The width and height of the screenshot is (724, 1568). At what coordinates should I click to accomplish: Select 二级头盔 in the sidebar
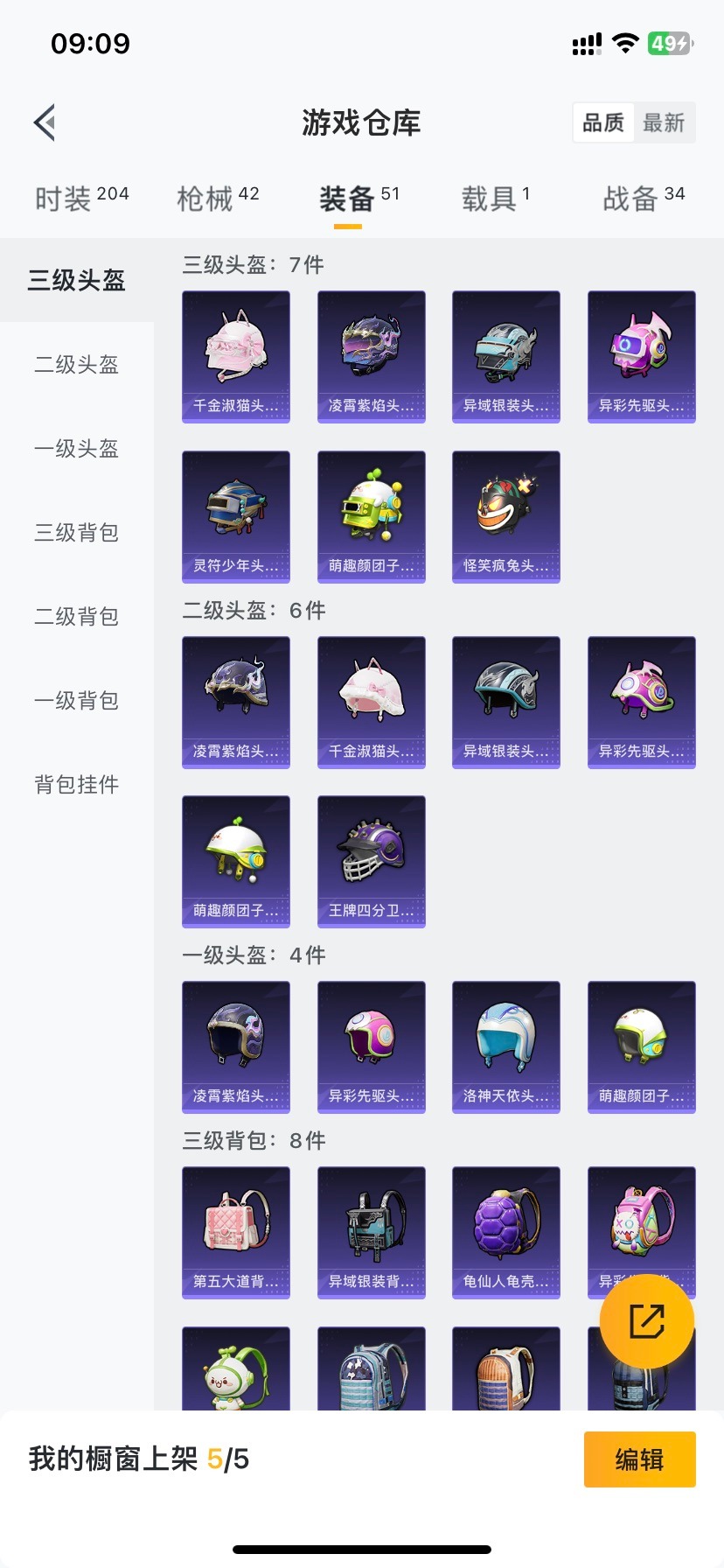coord(77,364)
